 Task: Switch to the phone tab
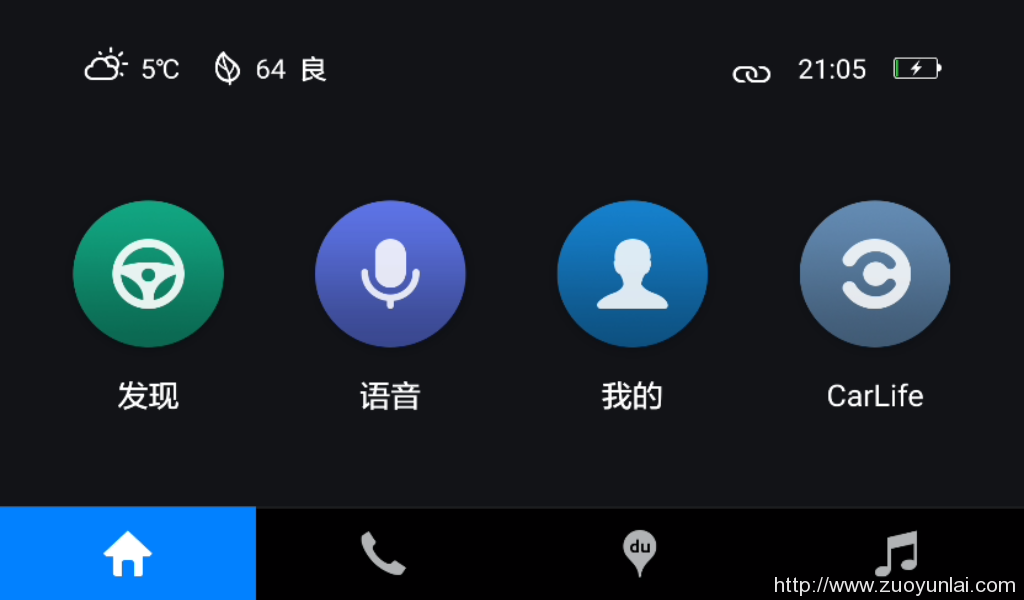tap(383, 553)
